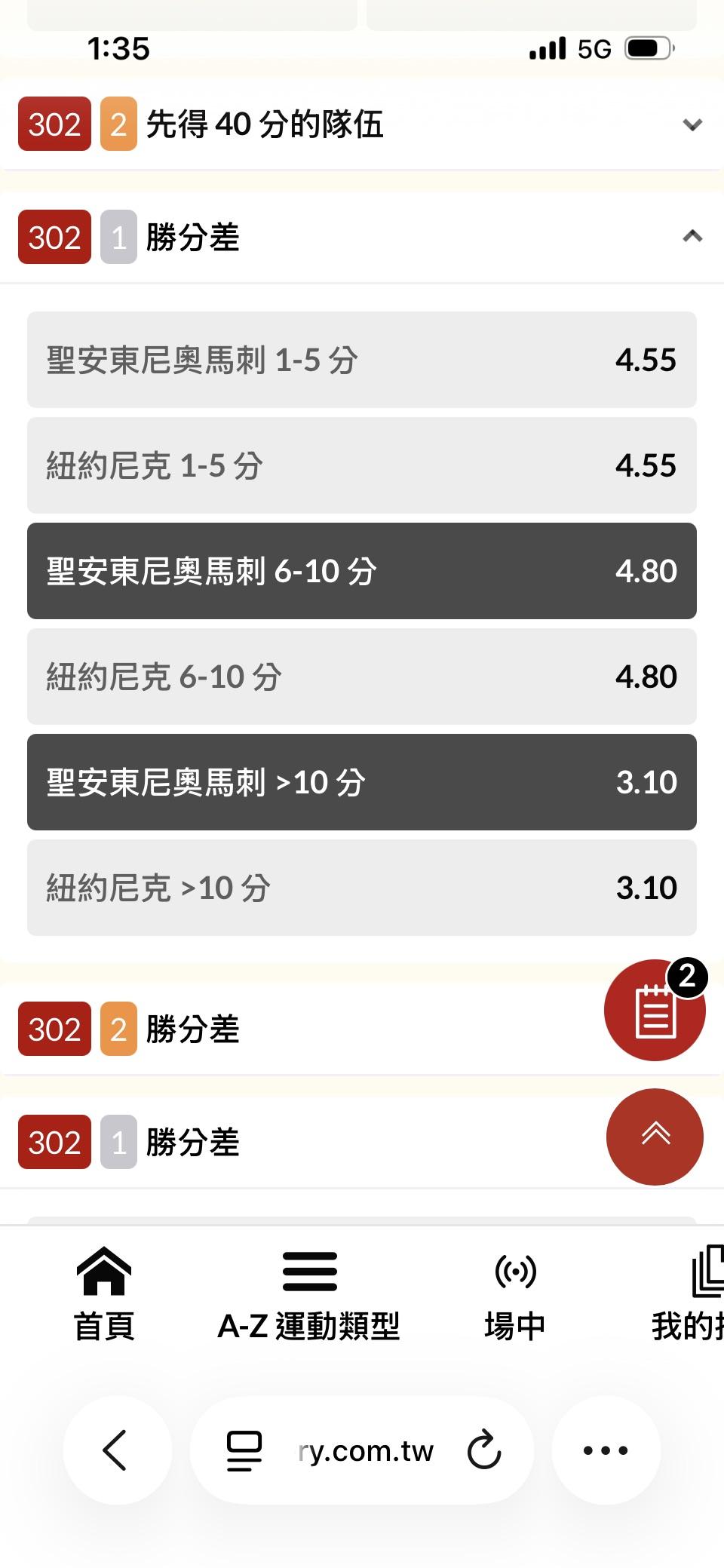
Task: Open A-Z 運動類型 menu
Action: 308,1293
